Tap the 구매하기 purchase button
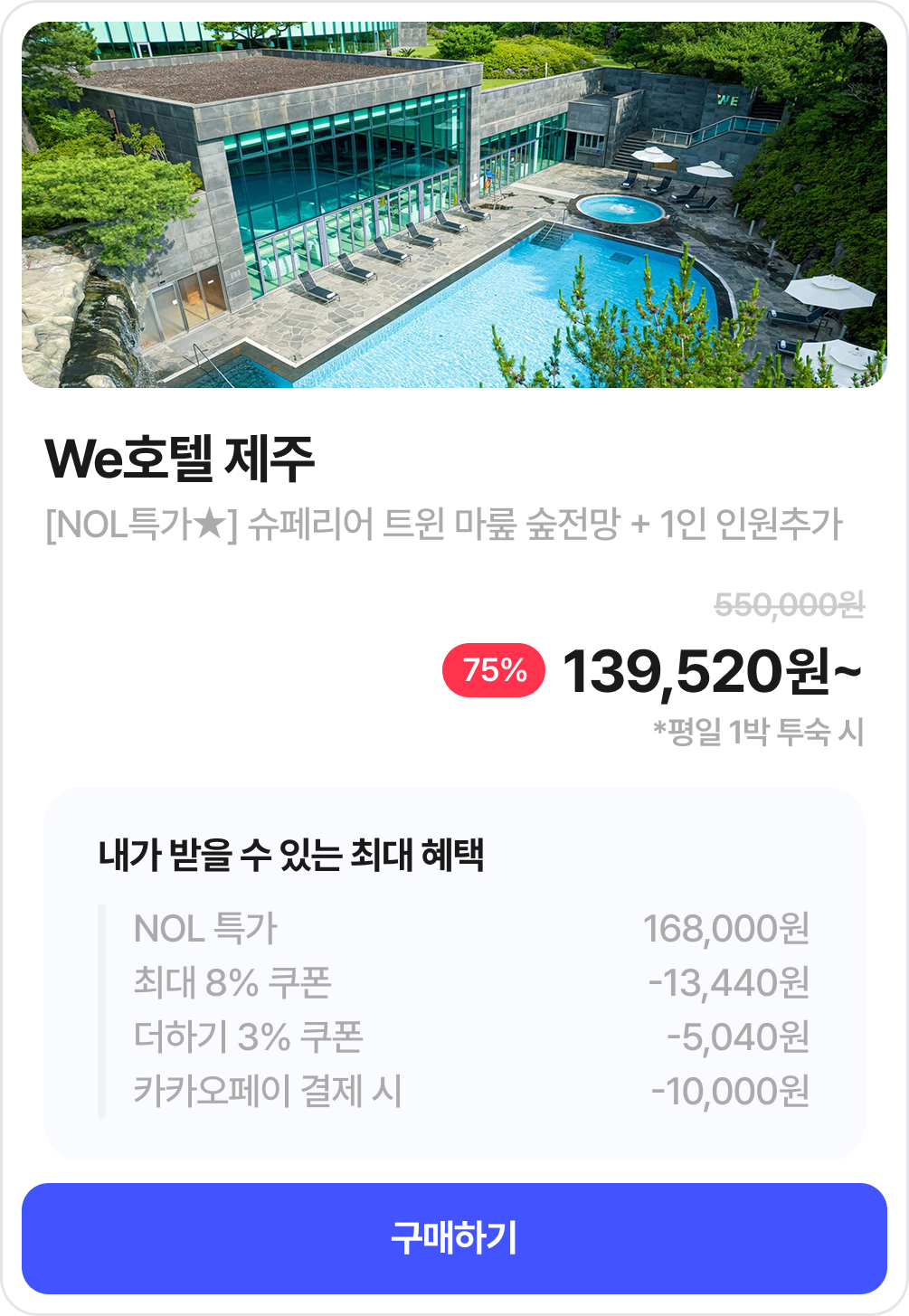Viewport: 909px width, 1316px height. [x=454, y=1237]
